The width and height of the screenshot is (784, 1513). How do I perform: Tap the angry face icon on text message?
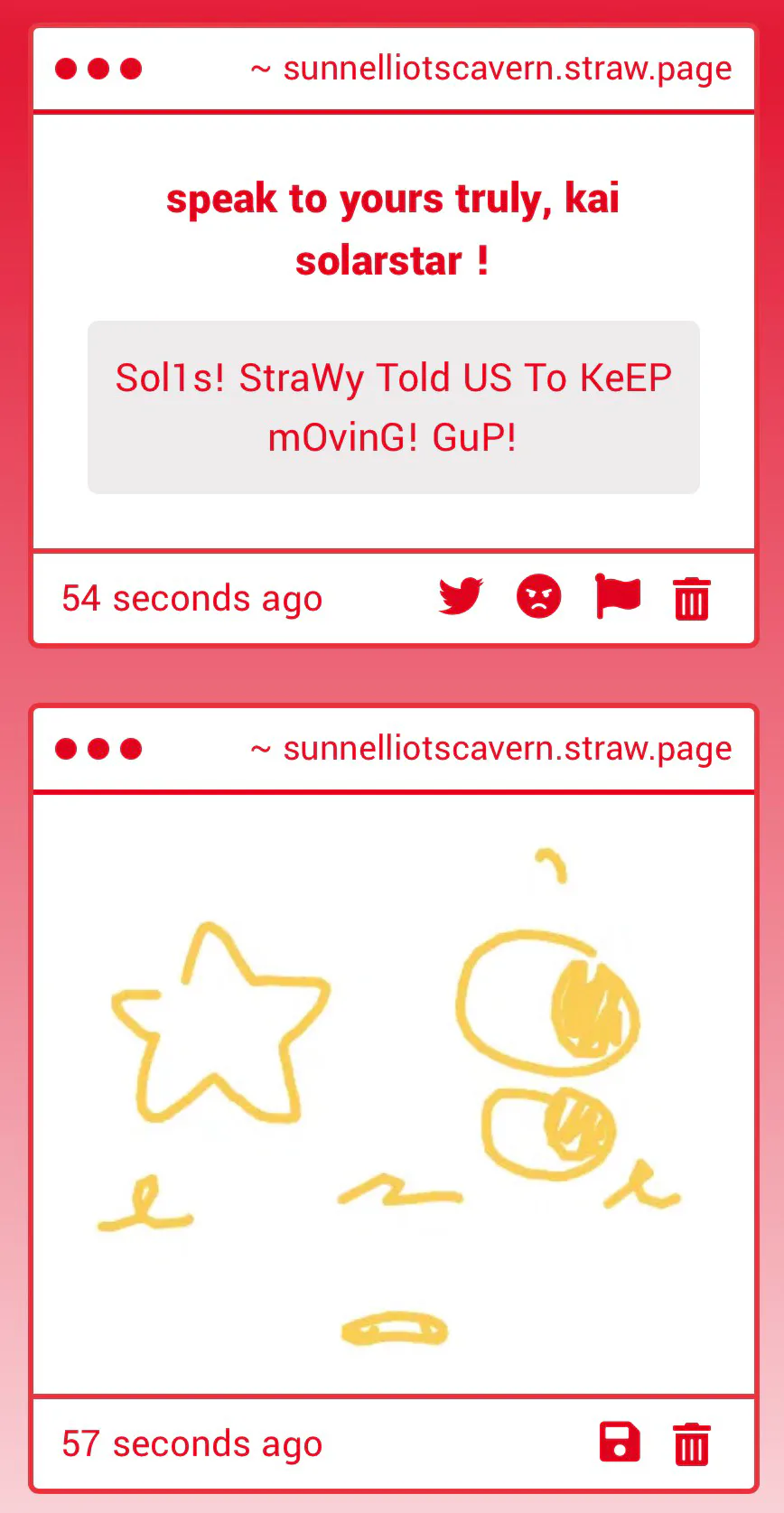point(538,597)
